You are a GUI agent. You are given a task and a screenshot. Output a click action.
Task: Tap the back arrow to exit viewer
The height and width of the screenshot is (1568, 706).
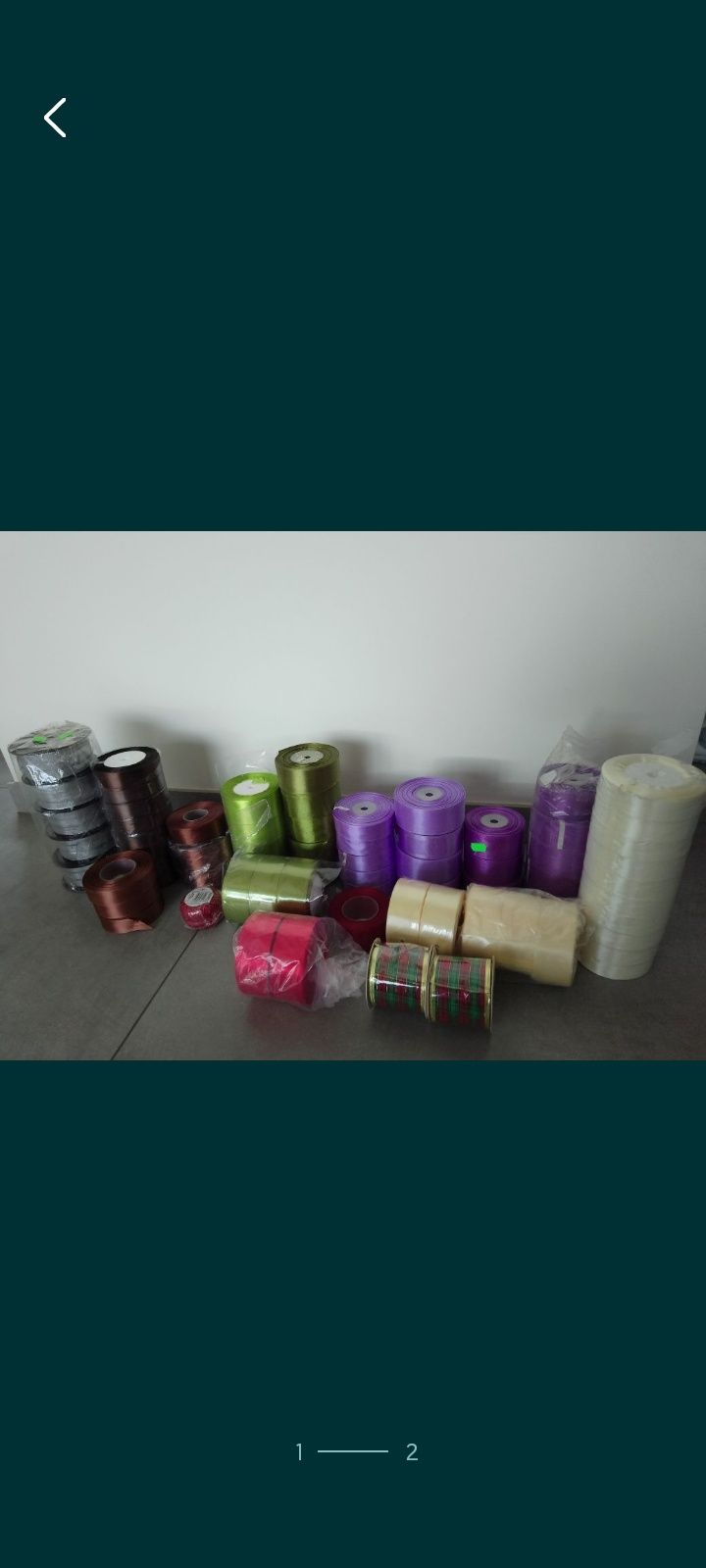(55, 118)
